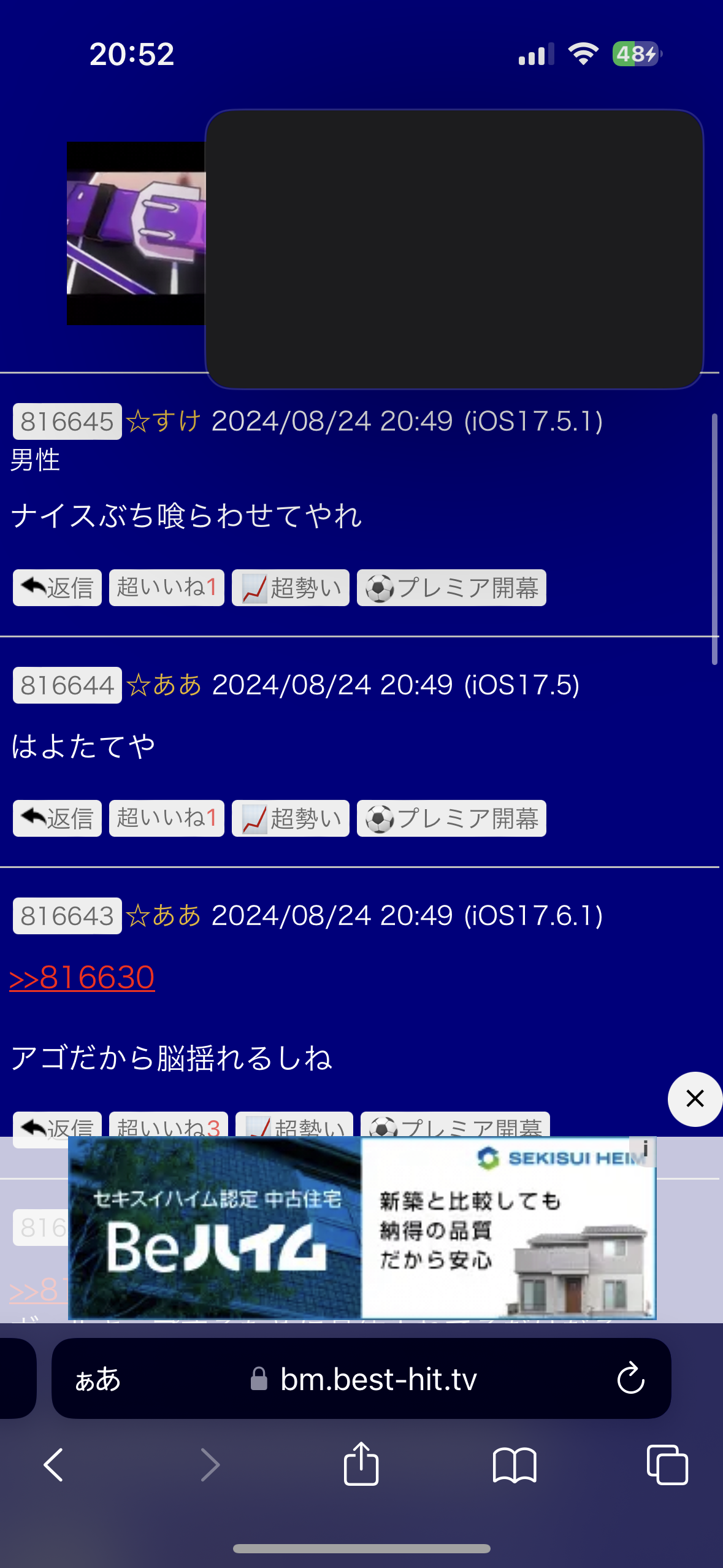Dismiss the ad with the X button
The width and height of the screenshot is (723, 1568).
click(x=695, y=1099)
